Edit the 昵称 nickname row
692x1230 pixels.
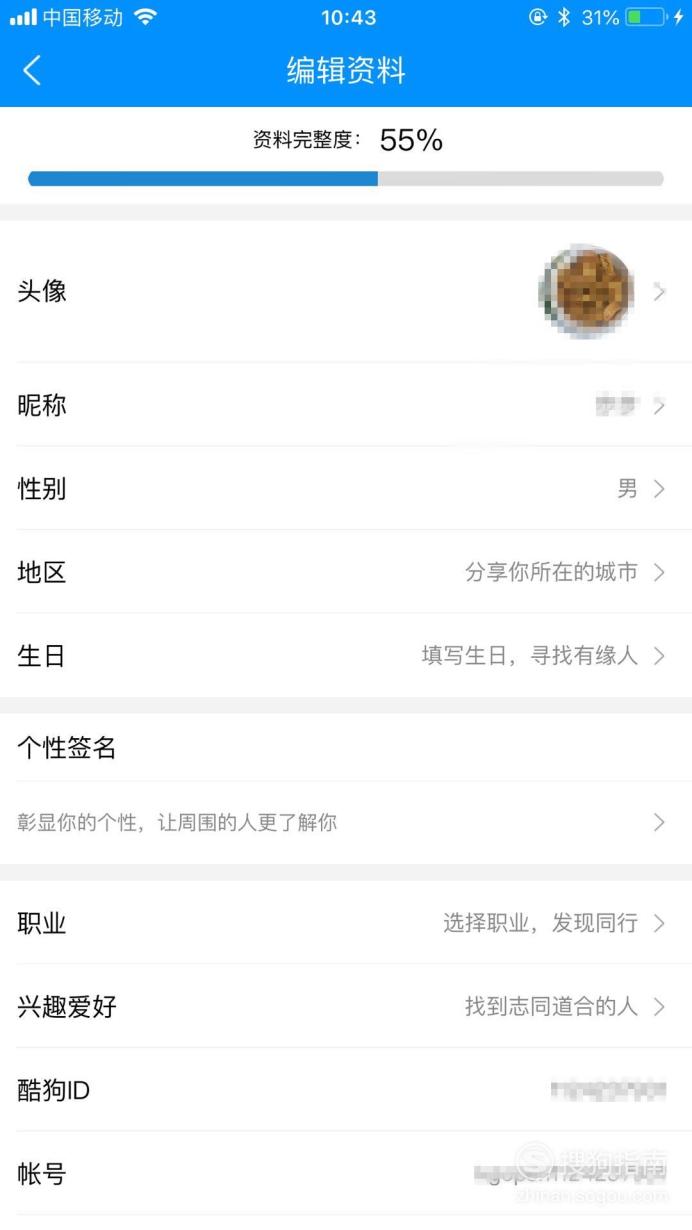coord(346,405)
